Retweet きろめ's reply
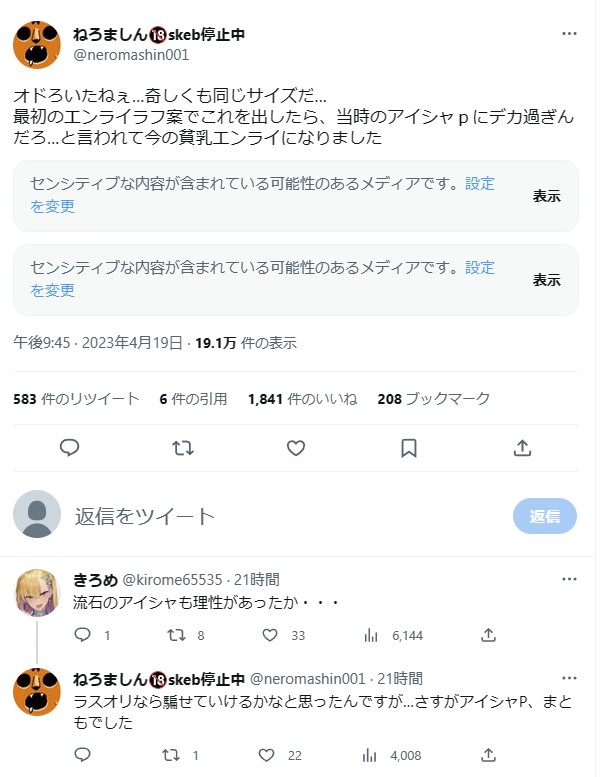The height and width of the screenshot is (777, 606). click(x=176, y=635)
